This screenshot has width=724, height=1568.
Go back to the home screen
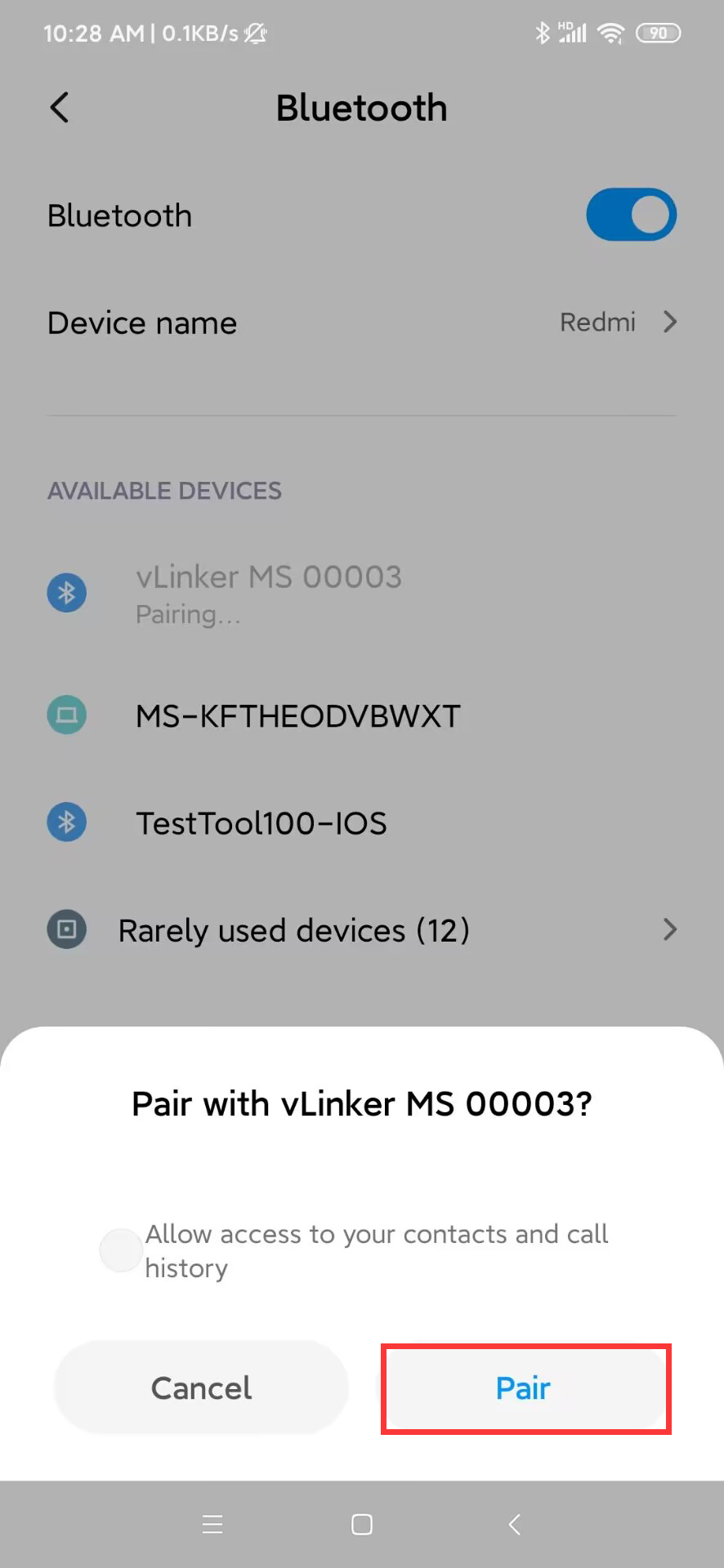point(362,1525)
